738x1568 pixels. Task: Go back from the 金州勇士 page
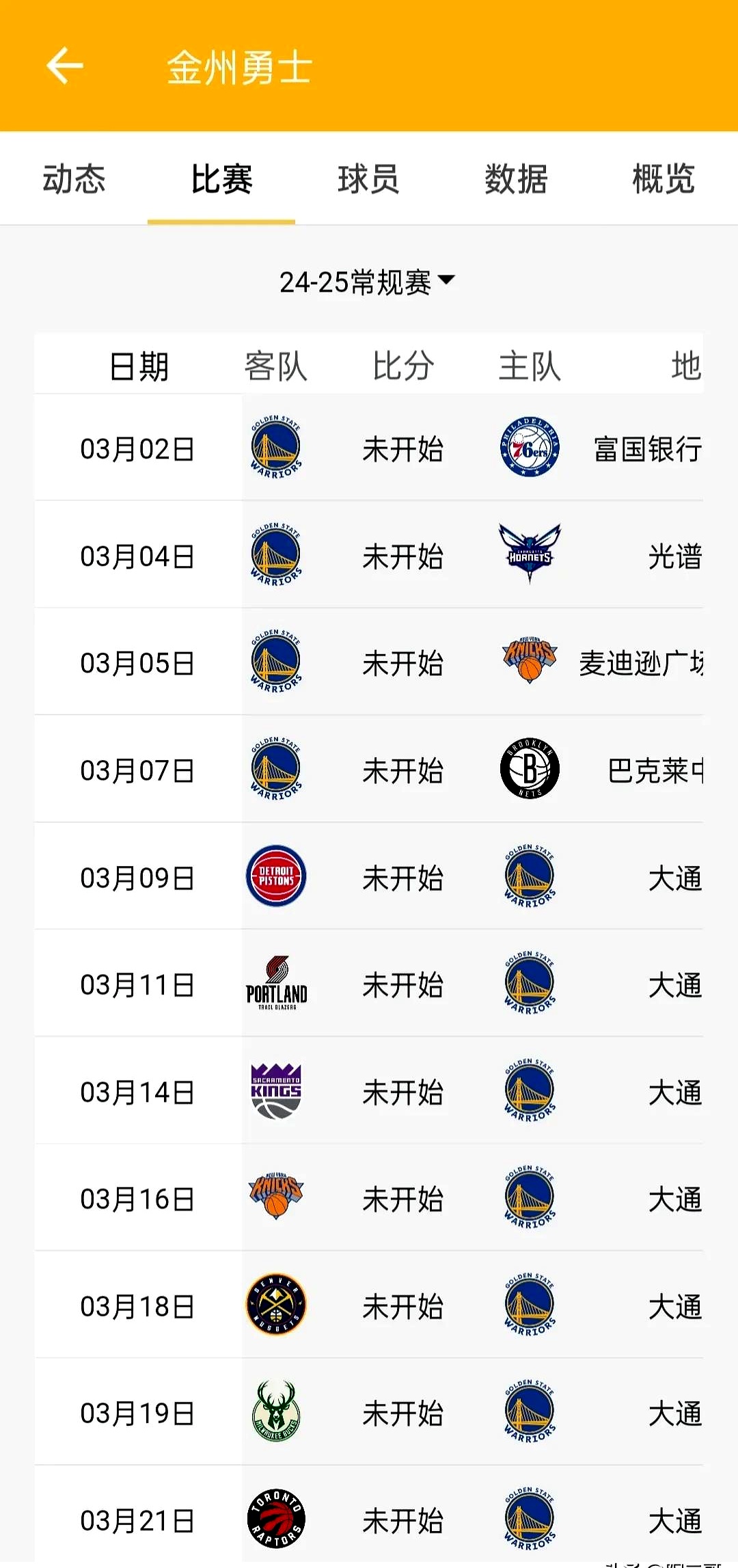pos(65,66)
